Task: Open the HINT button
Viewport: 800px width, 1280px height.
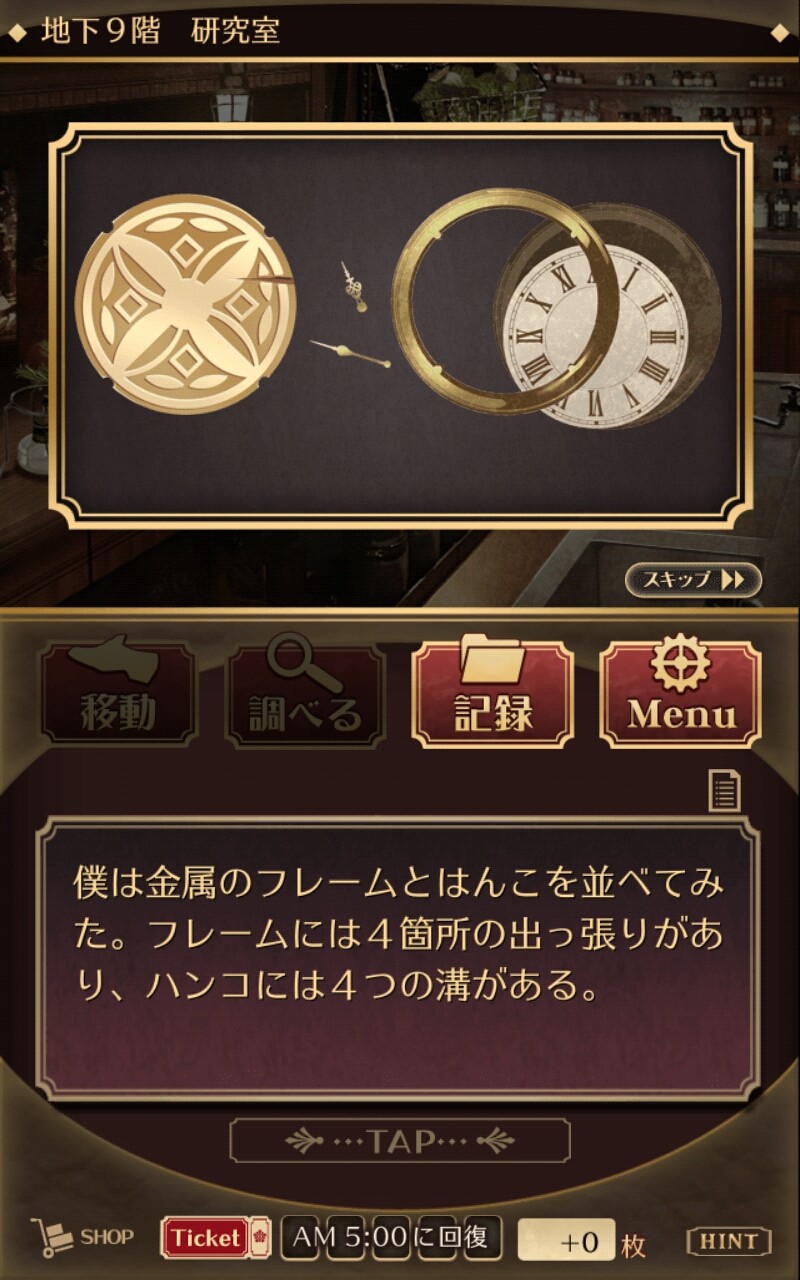Action: pos(729,1241)
